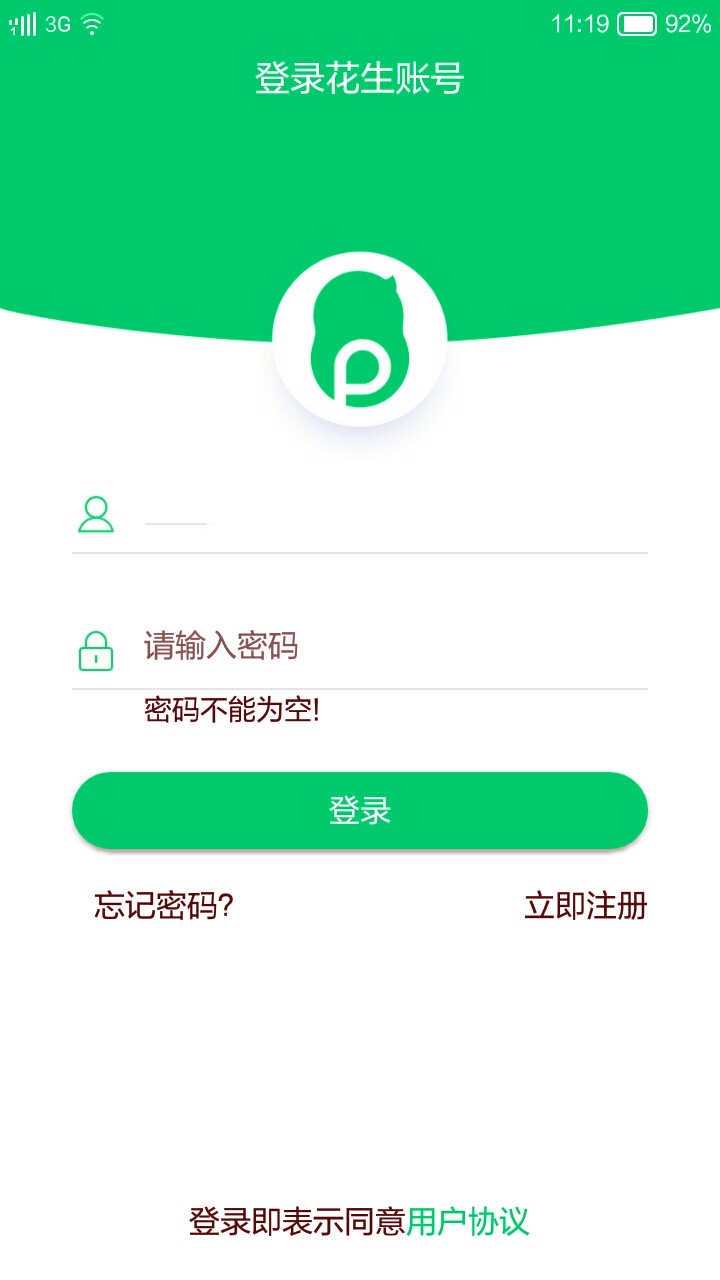Select the username person icon
Screen dimensions: 720x1280
coord(97,516)
